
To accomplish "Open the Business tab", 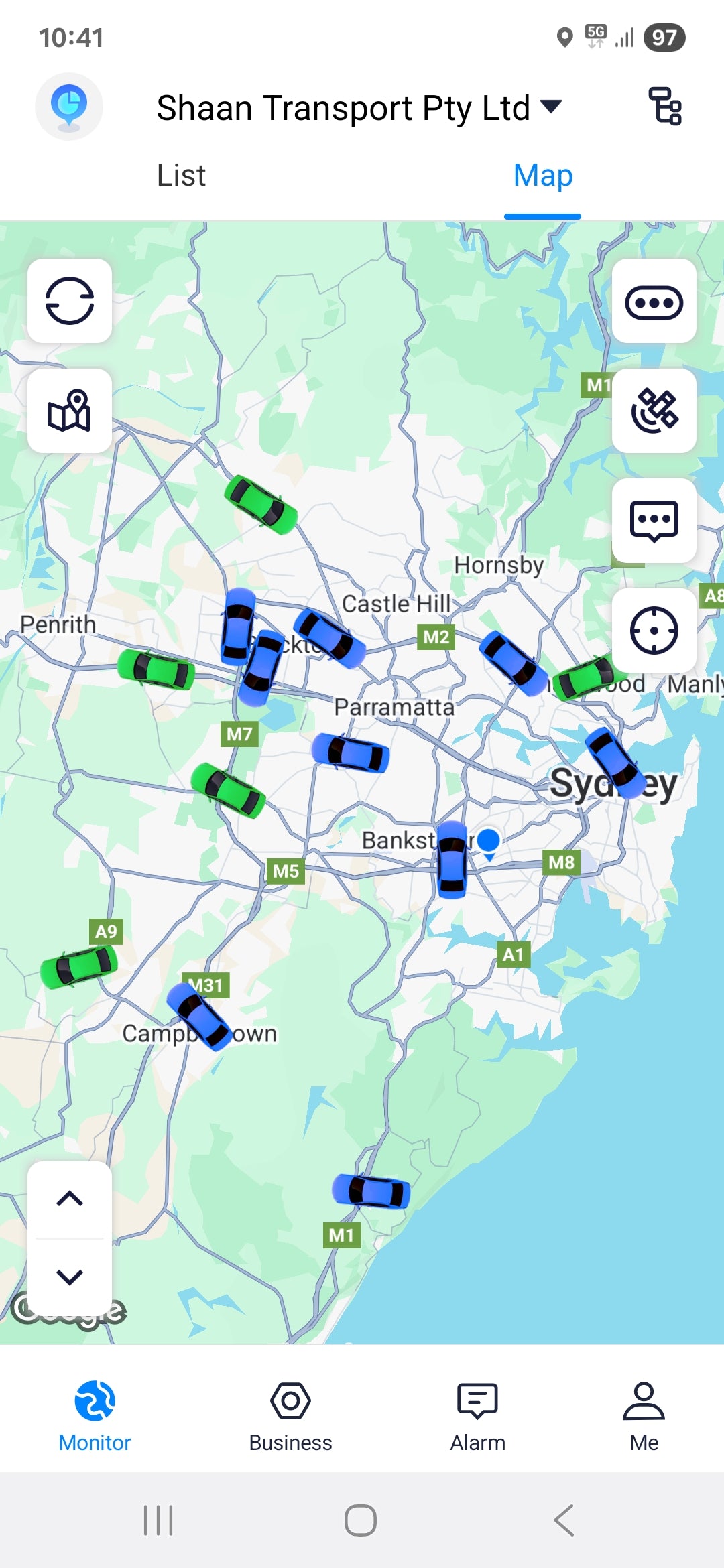I will [290, 1415].
